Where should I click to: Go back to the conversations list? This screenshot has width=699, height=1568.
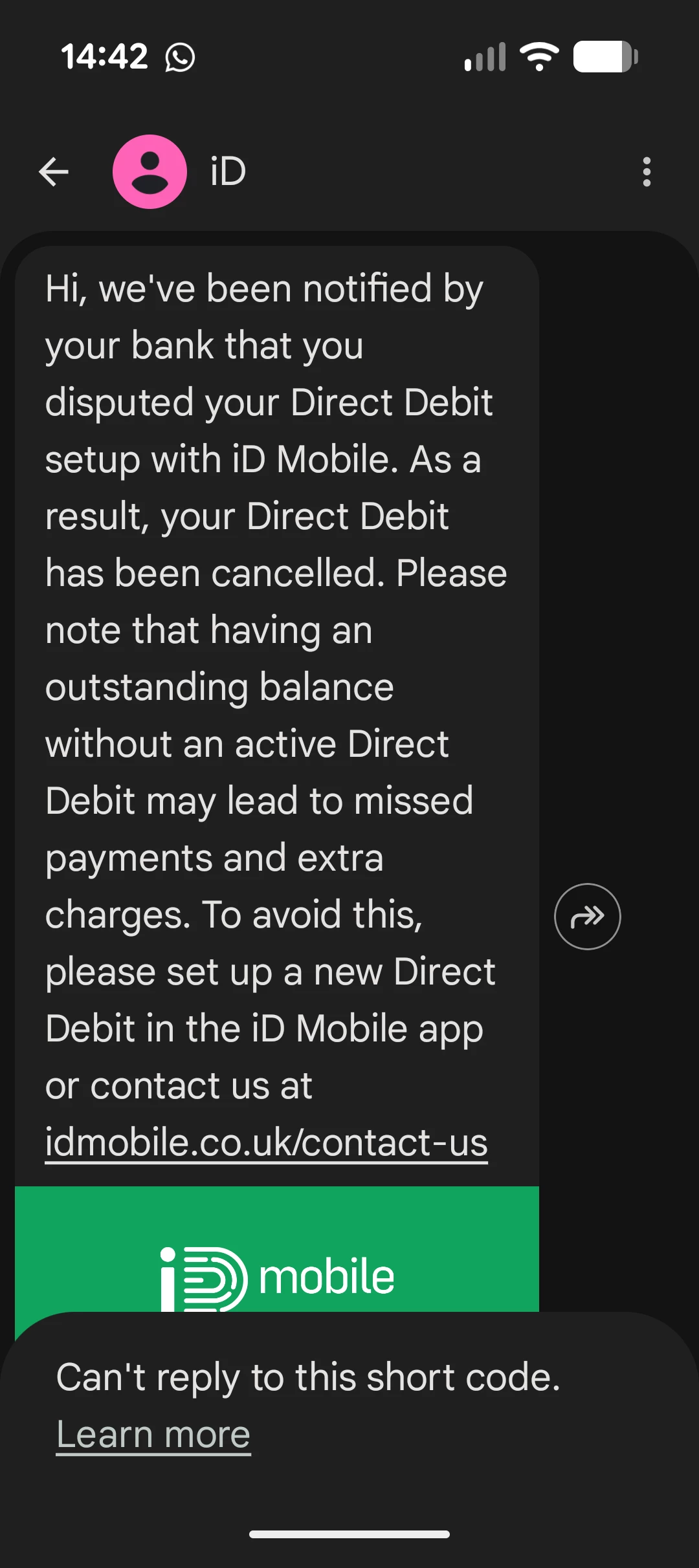pos(54,172)
